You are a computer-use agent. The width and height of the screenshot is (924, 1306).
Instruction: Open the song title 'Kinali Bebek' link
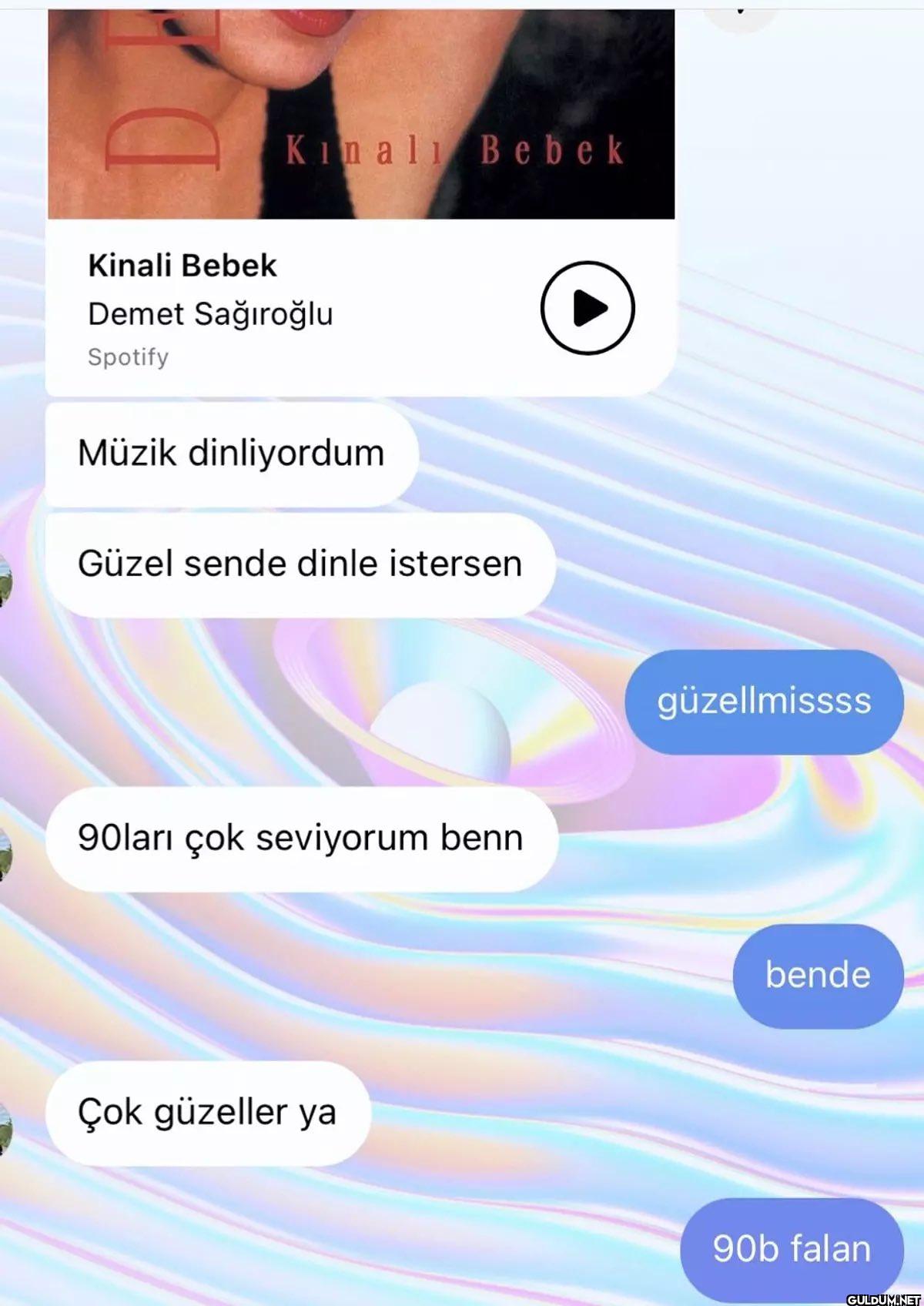[185, 266]
